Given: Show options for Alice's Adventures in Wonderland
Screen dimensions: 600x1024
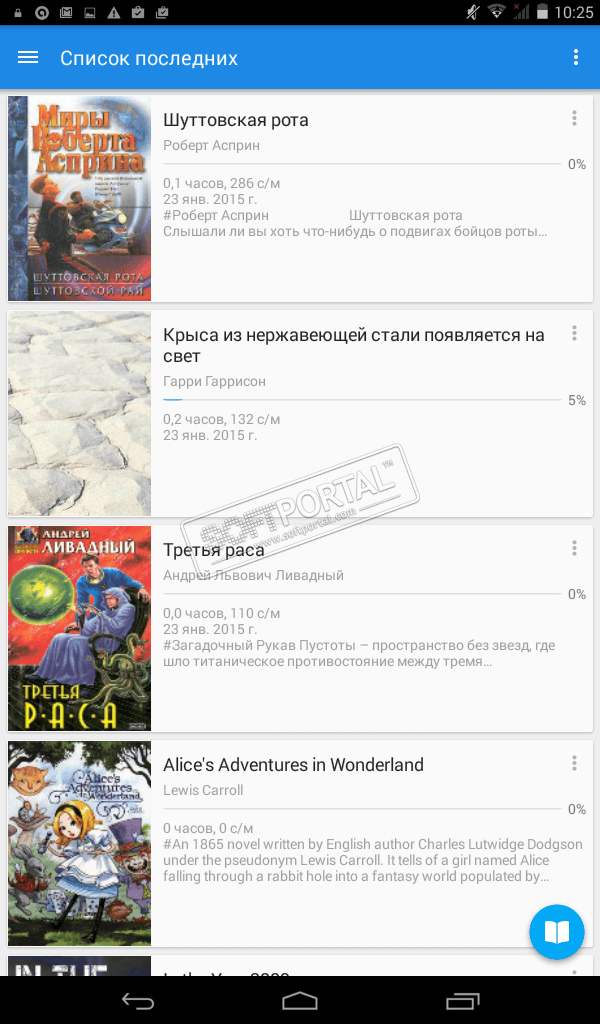Looking at the screenshot, I should pos(574,763).
